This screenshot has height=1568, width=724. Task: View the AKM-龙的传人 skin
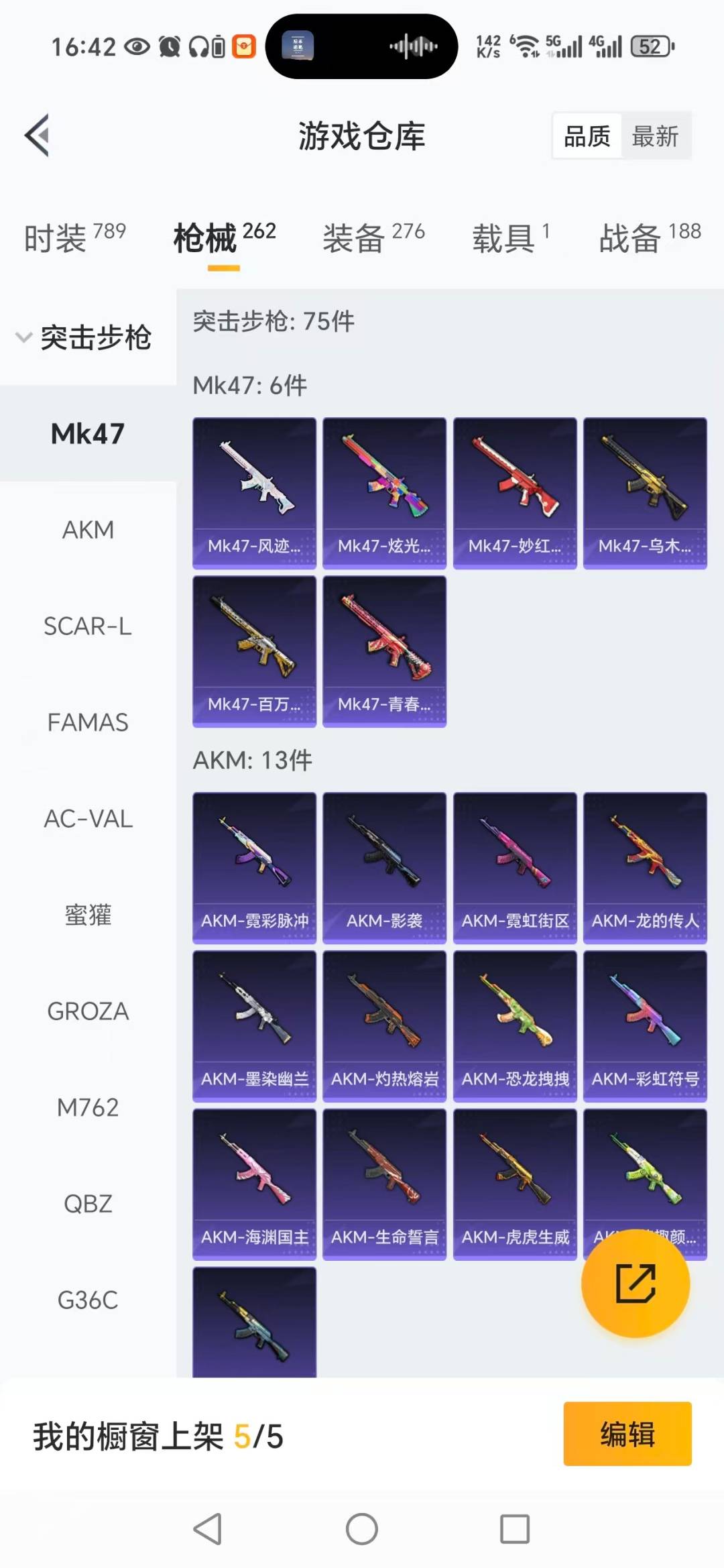[x=645, y=868]
